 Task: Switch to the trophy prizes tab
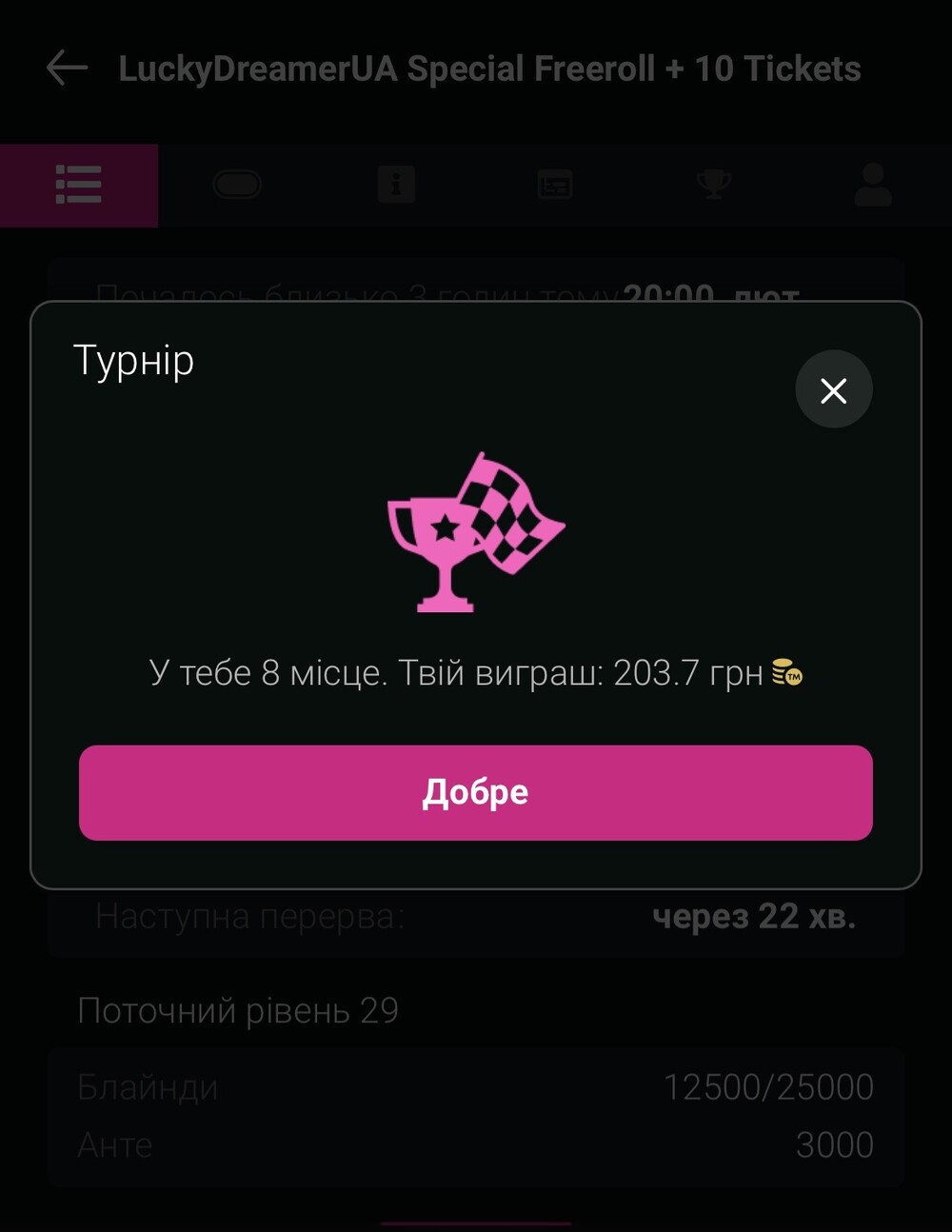click(713, 185)
